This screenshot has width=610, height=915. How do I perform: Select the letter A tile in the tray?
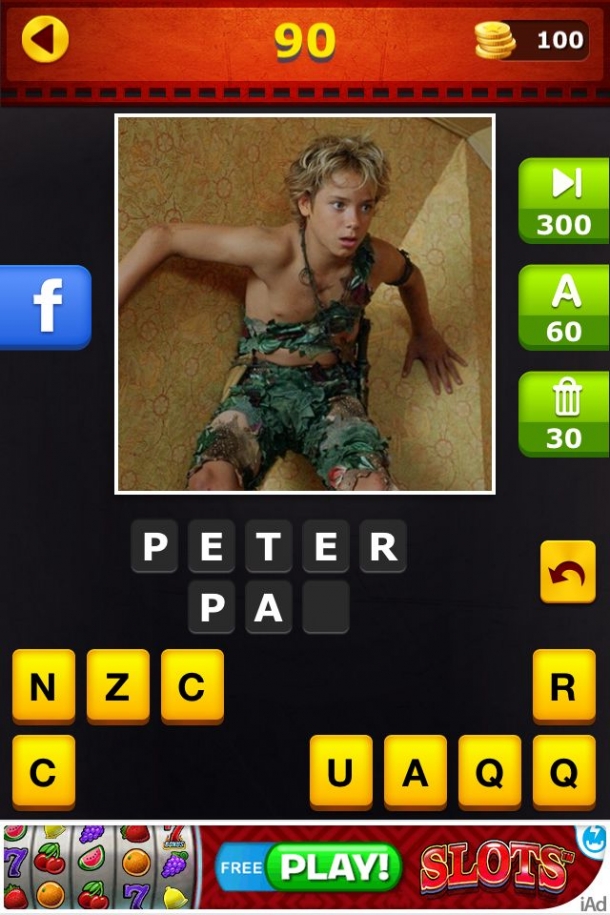tap(415, 772)
